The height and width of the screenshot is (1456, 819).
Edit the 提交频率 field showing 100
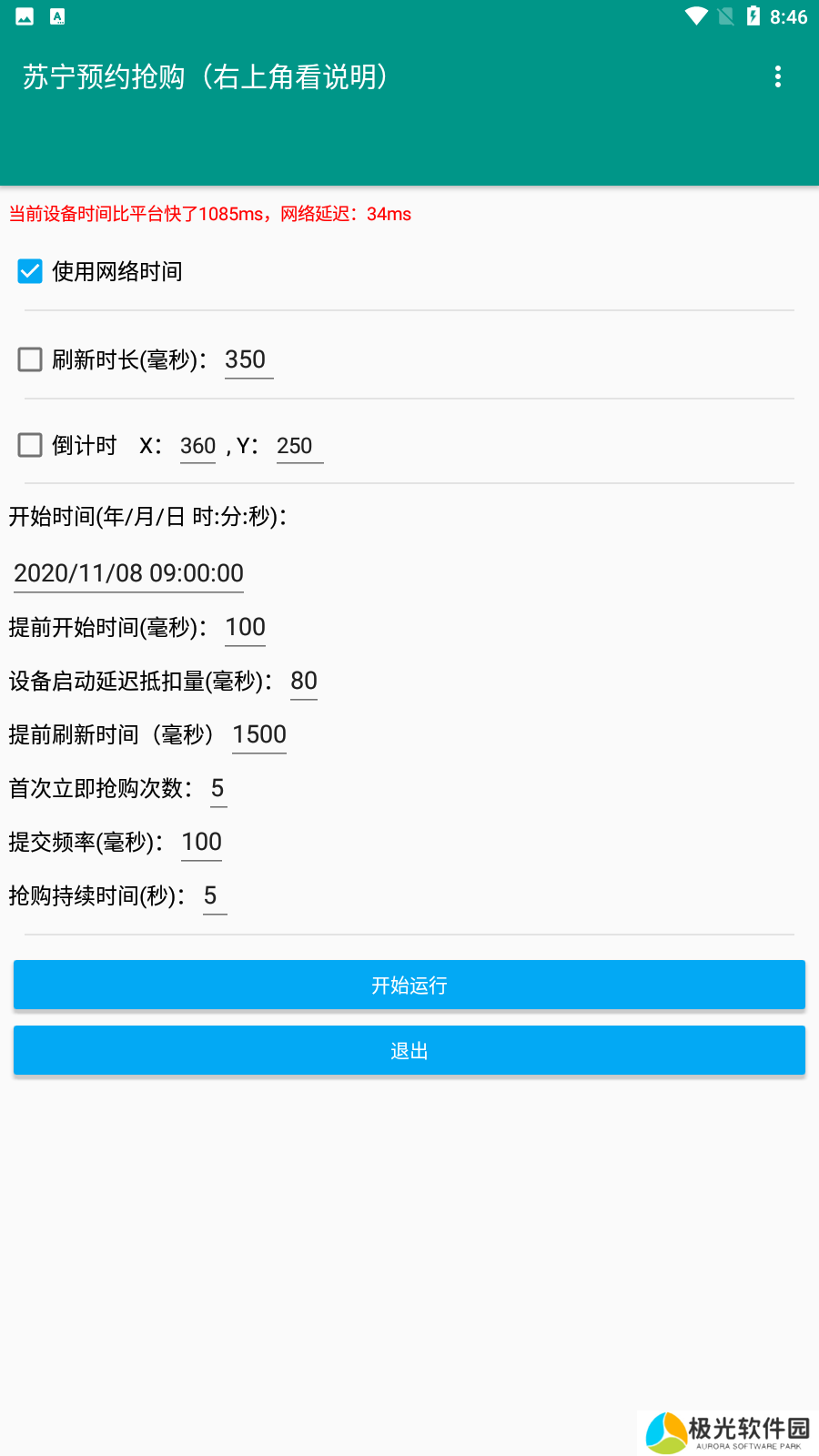(x=201, y=842)
